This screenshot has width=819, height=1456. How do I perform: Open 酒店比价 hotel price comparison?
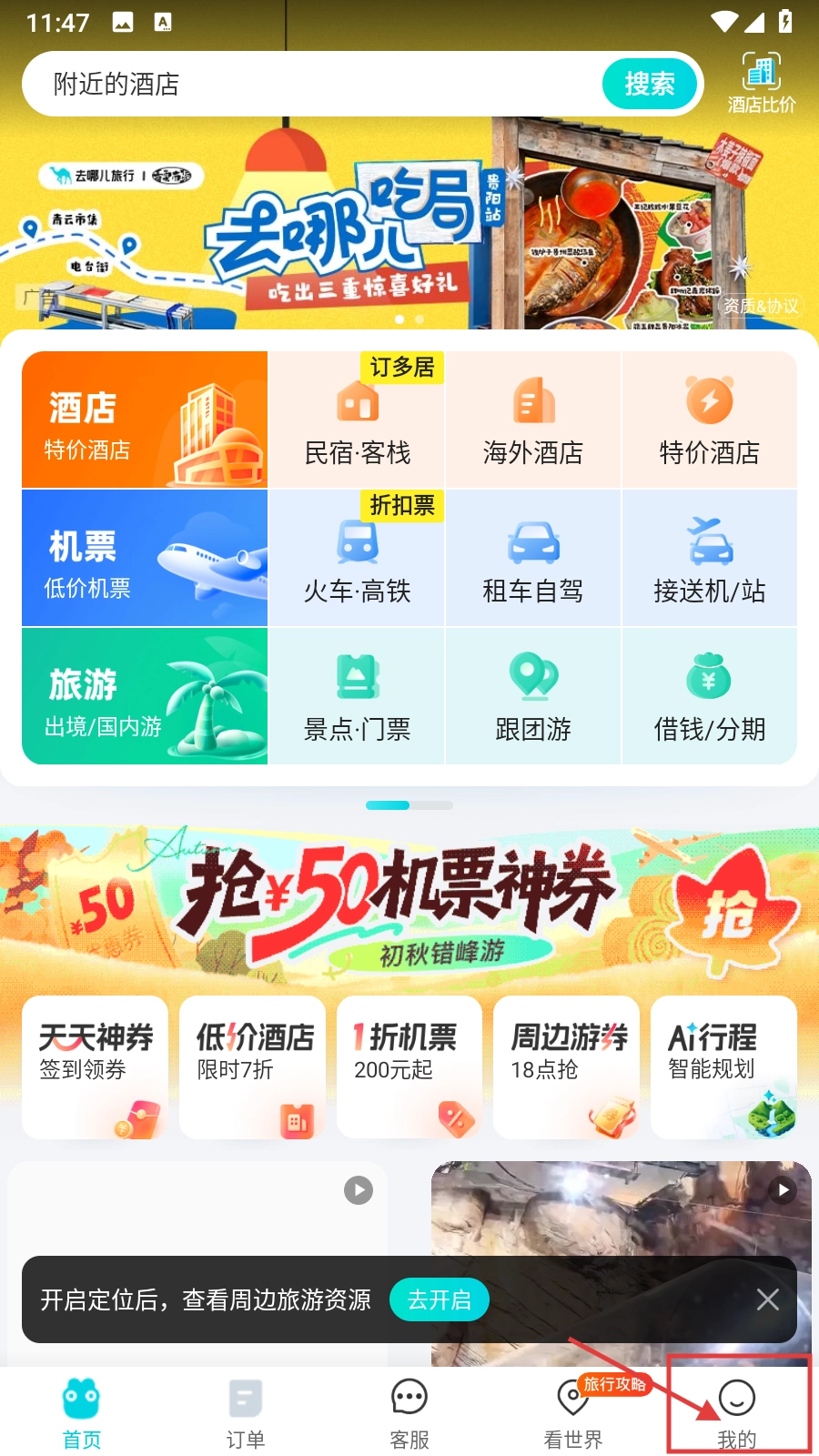click(762, 84)
